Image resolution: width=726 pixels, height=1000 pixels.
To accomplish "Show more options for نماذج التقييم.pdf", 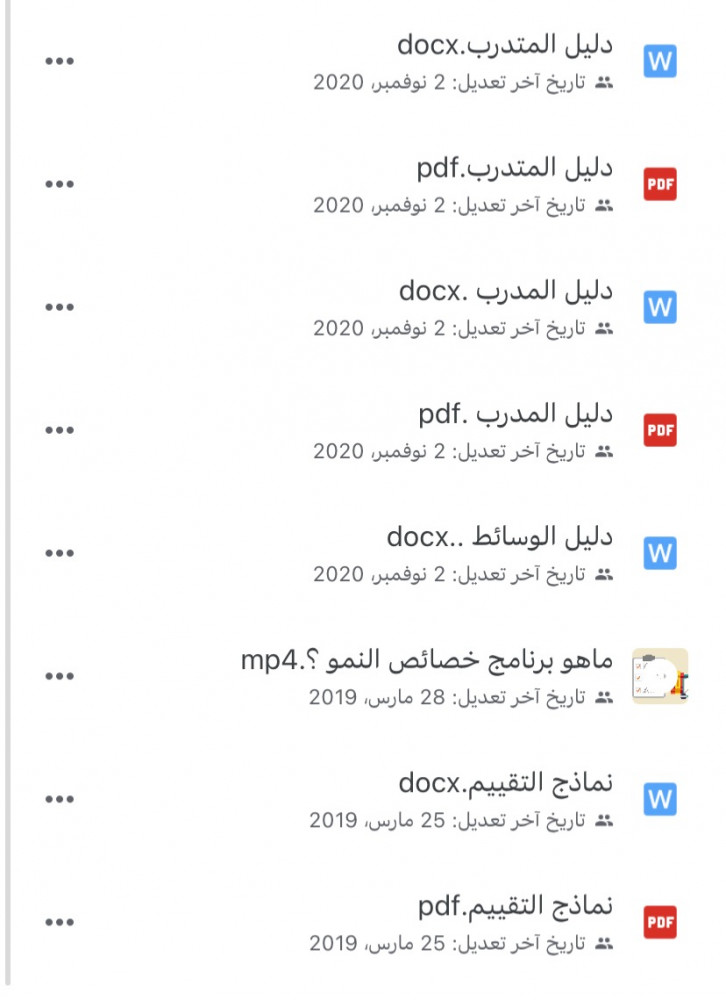I will click(60, 923).
